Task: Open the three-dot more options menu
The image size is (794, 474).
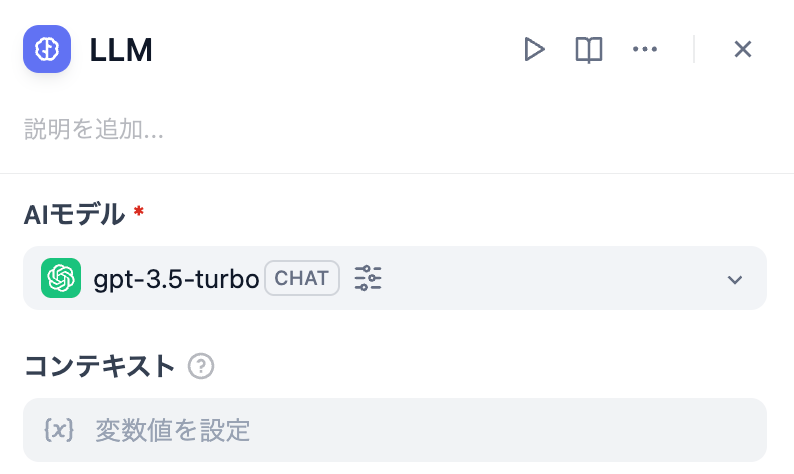Action: [x=645, y=49]
